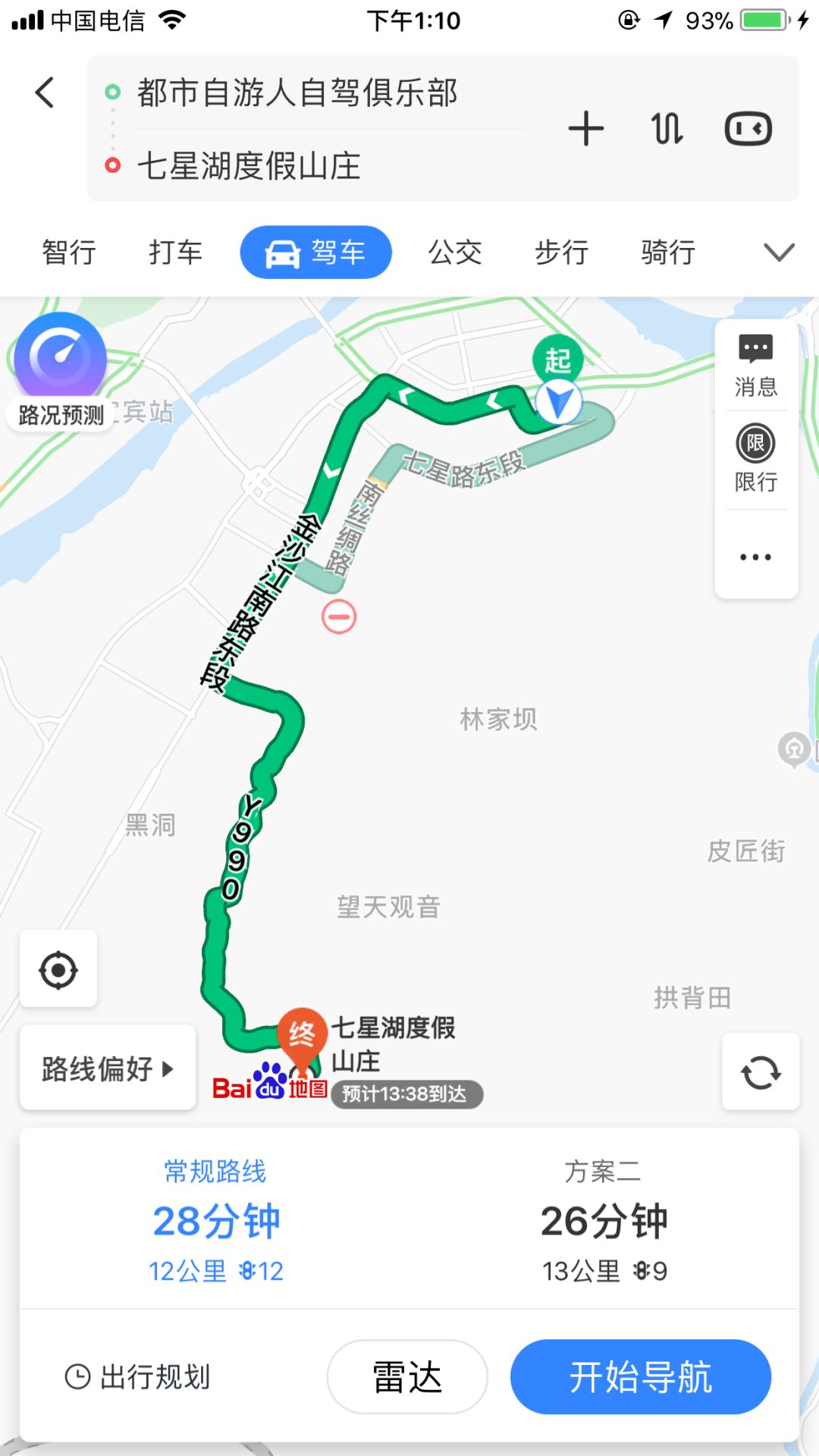Swap start and destination points
The width and height of the screenshot is (819, 1456).
tap(667, 128)
